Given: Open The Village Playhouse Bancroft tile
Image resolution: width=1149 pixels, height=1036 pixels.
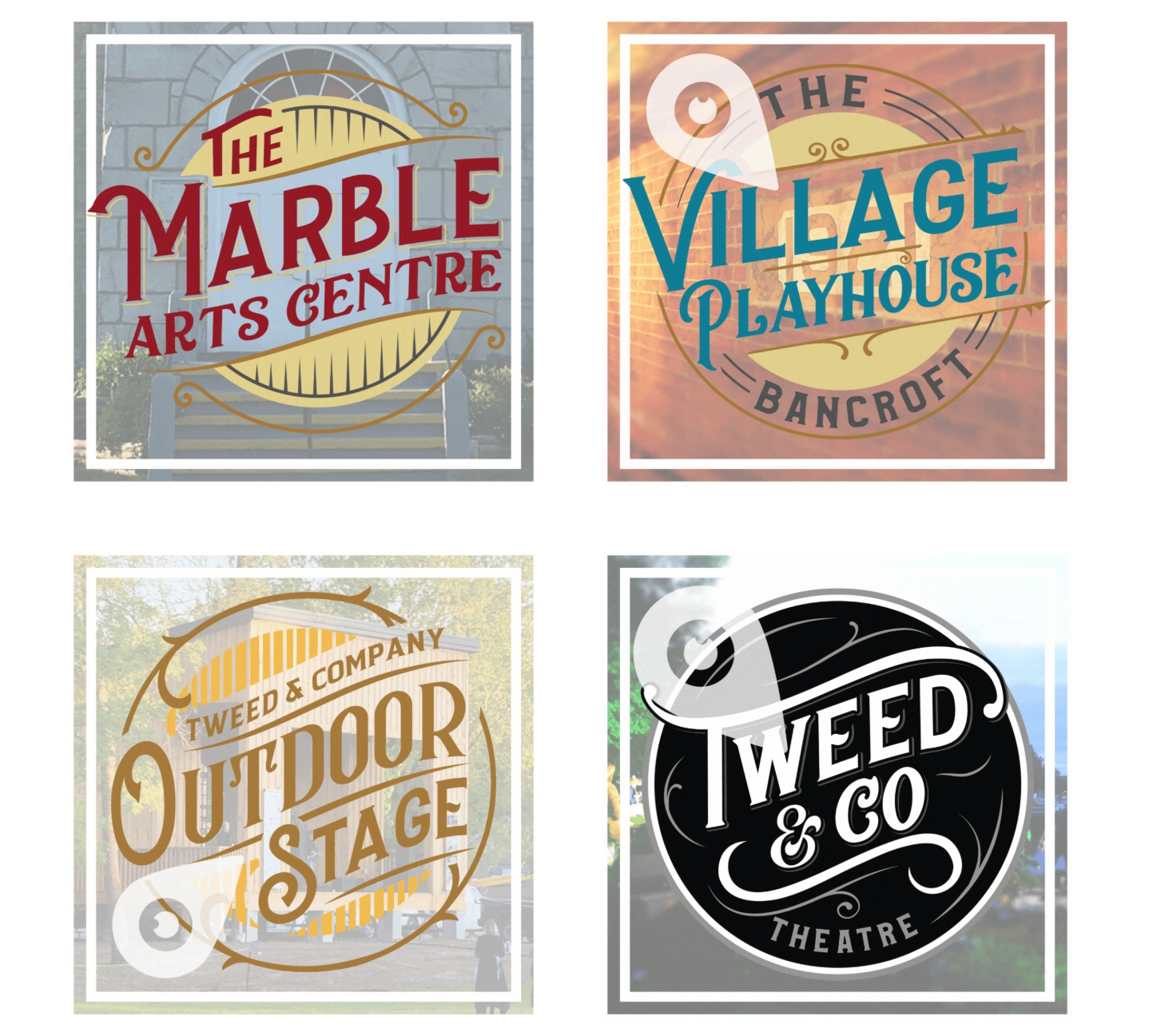Looking at the screenshot, I should click(837, 251).
